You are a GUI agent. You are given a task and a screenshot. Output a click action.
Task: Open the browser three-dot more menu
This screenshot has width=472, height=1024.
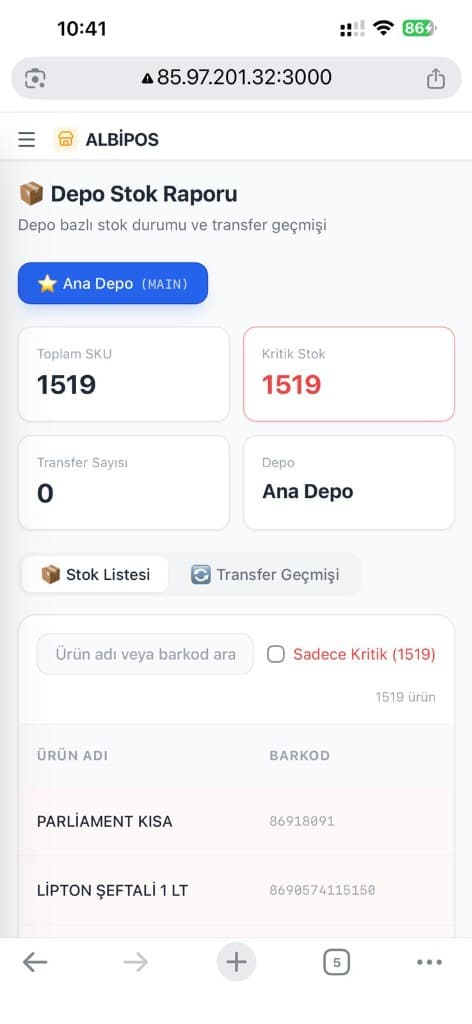[429, 962]
